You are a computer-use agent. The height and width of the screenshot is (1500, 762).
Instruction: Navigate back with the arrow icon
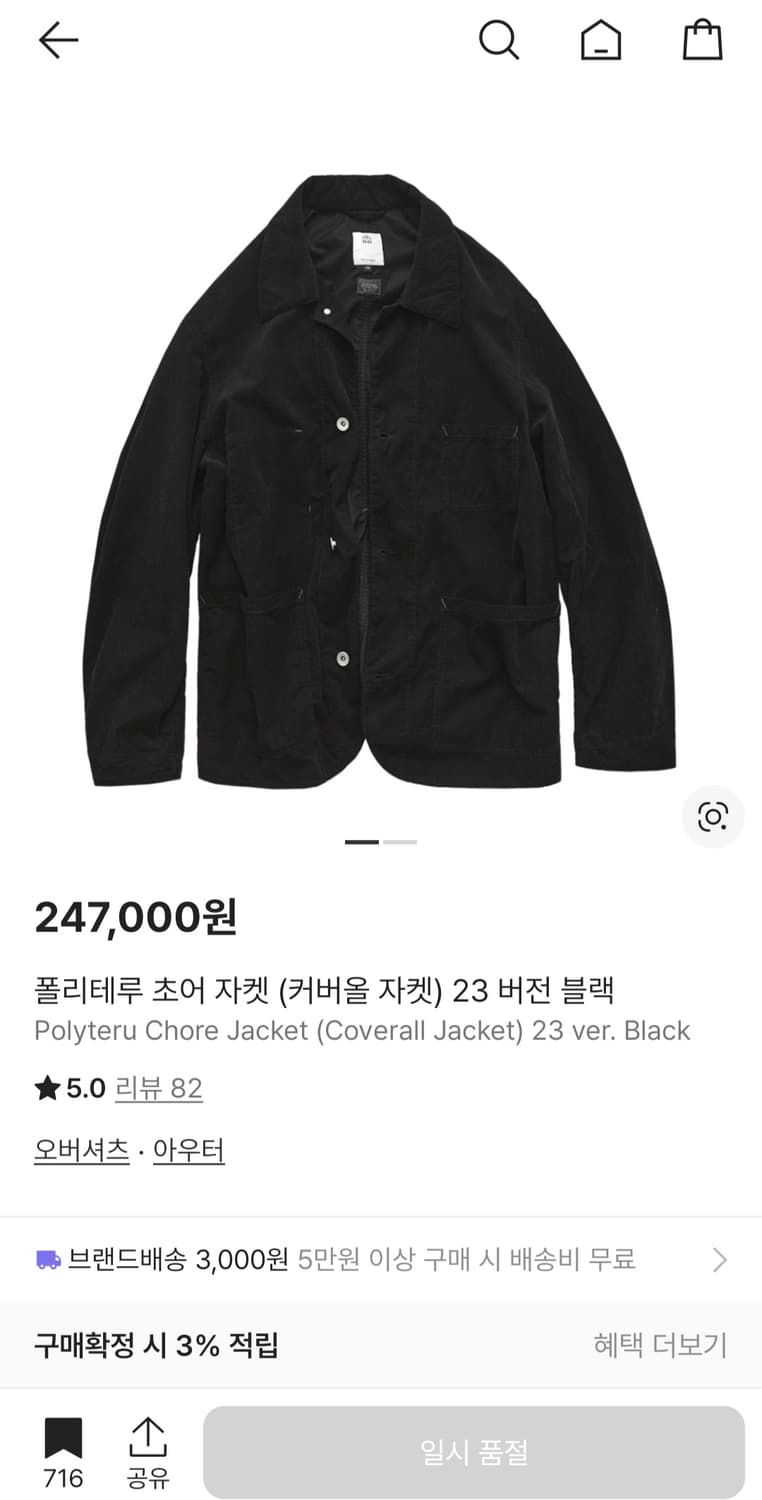57,40
